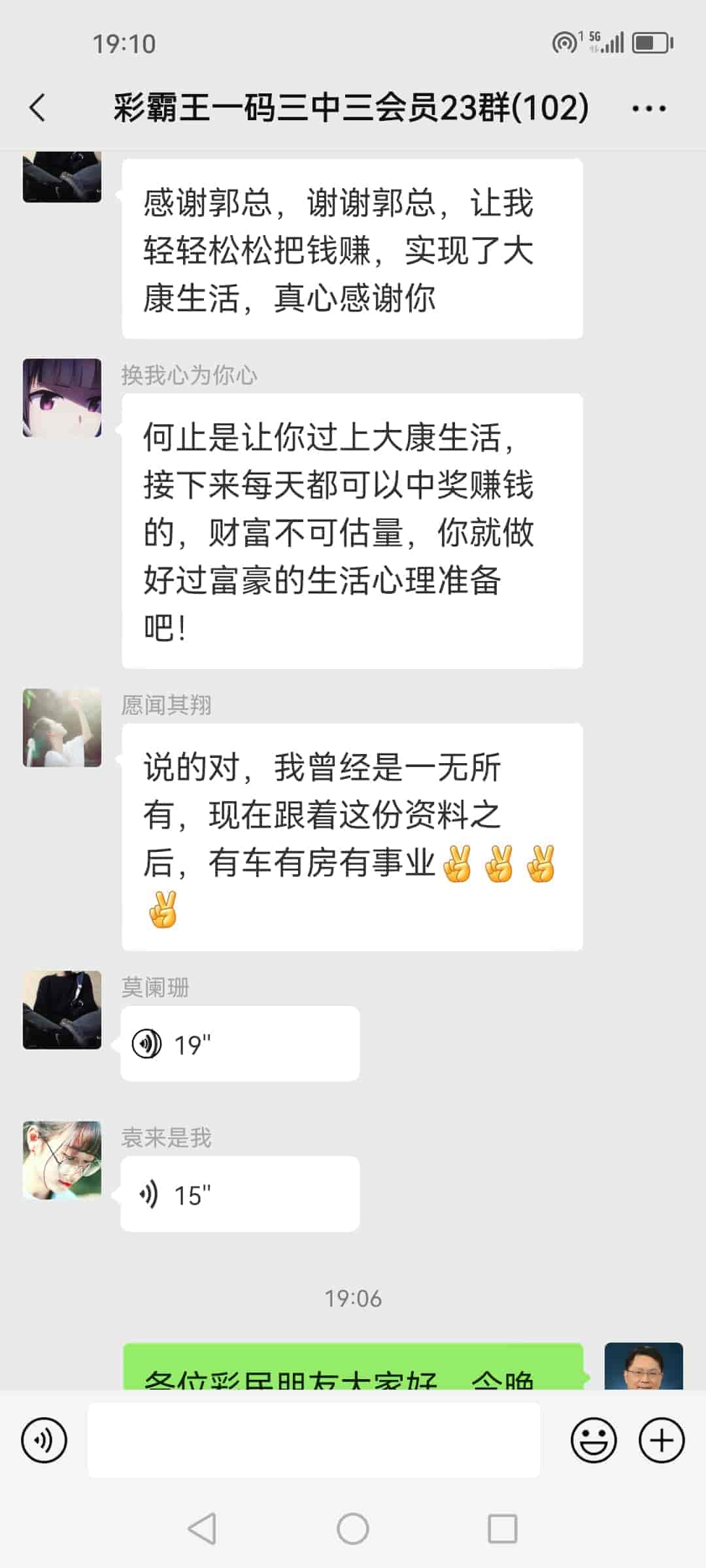Open the emoji picker smiley icon
Screen dimensions: 706x1568
pos(594,1441)
